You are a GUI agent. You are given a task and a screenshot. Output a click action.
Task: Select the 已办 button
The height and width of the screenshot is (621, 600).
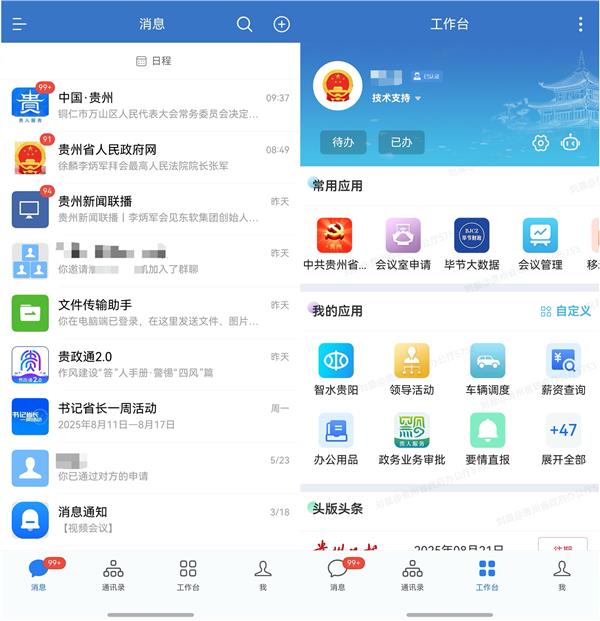coord(401,143)
